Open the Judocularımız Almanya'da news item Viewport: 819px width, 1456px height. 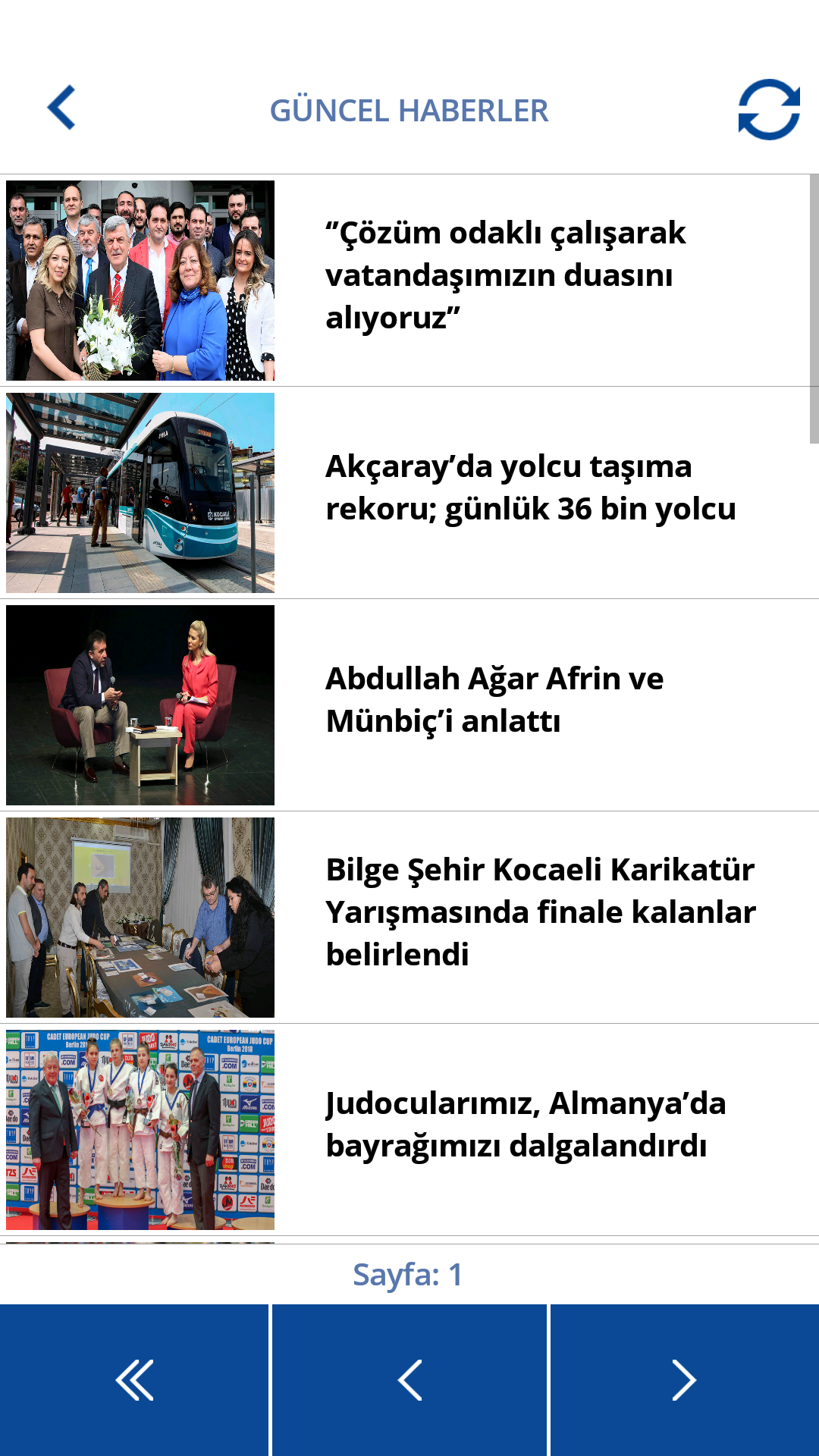[409, 1130]
